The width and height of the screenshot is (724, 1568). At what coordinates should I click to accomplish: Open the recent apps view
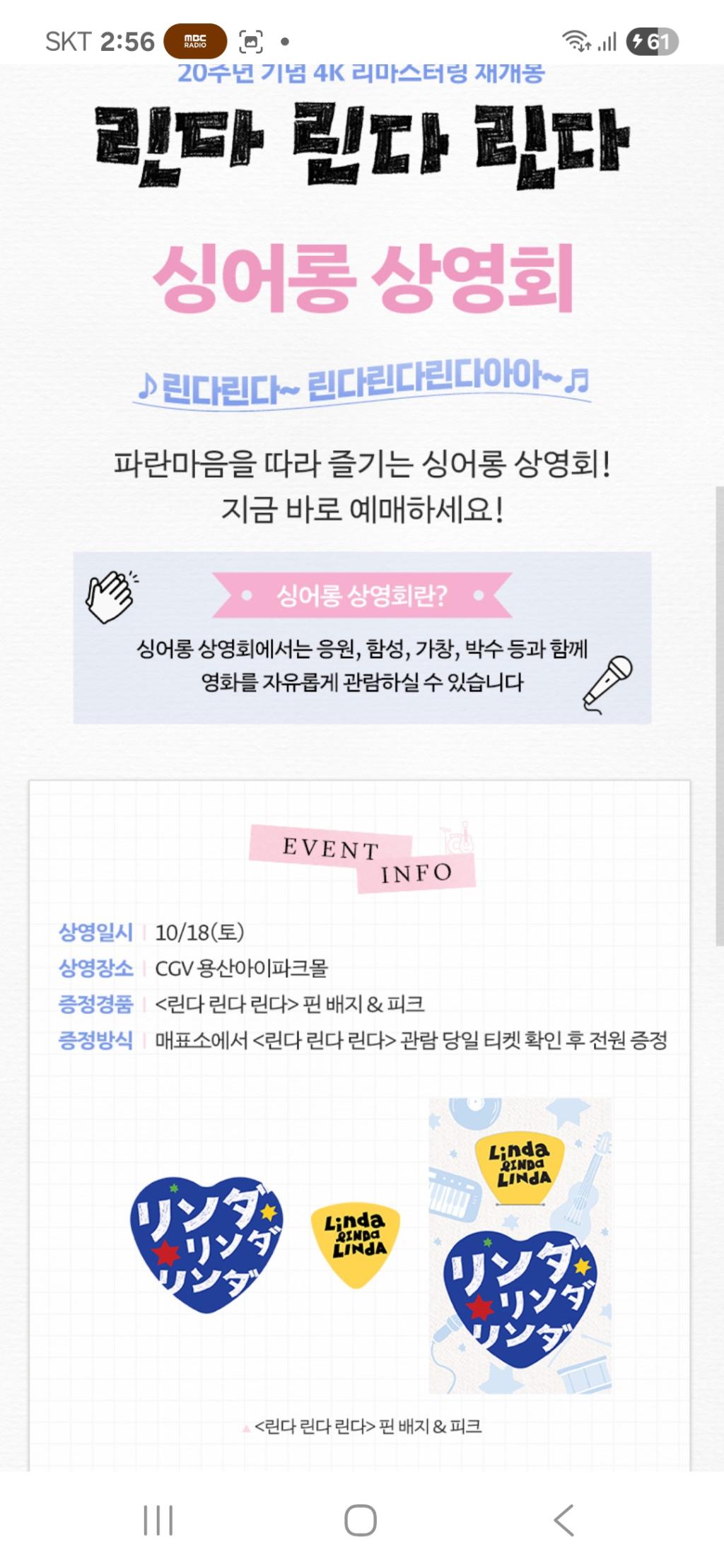pos(158,1520)
